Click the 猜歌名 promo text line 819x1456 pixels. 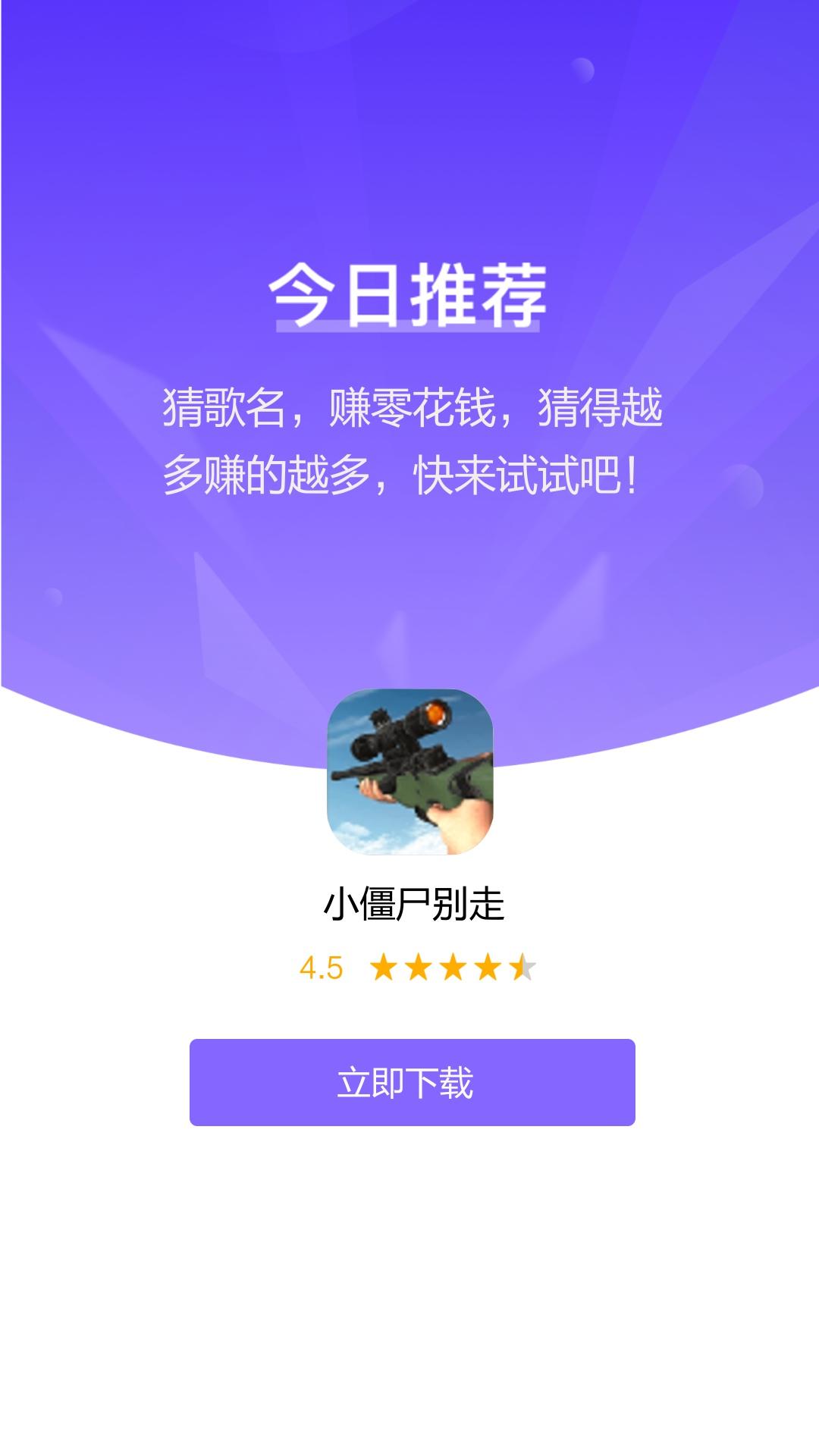pos(409,409)
